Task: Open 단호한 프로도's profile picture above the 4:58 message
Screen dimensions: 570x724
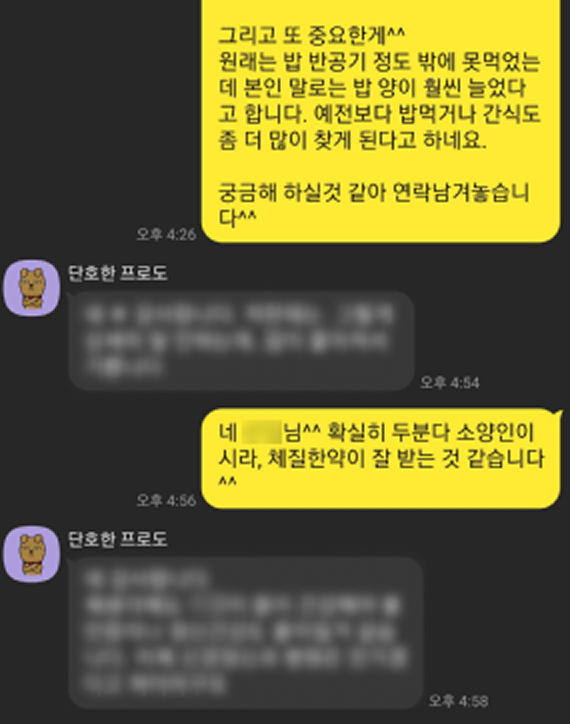Action: [x=32, y=554]
